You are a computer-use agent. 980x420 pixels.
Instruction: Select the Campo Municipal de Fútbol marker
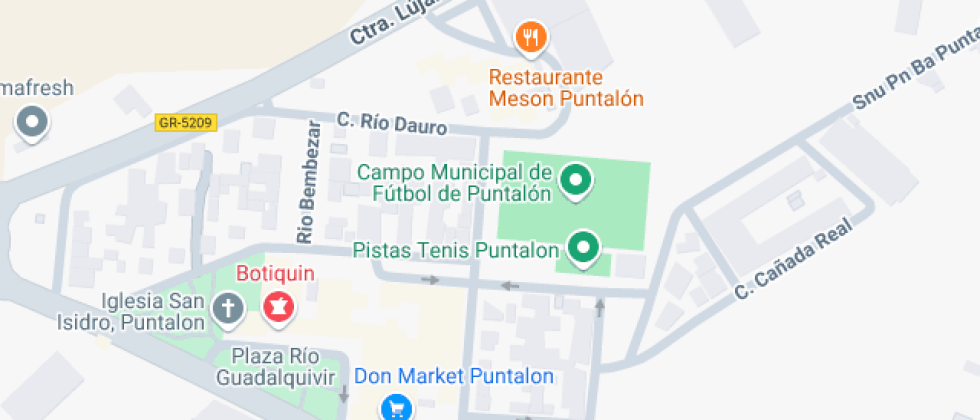tap(575, 181)
